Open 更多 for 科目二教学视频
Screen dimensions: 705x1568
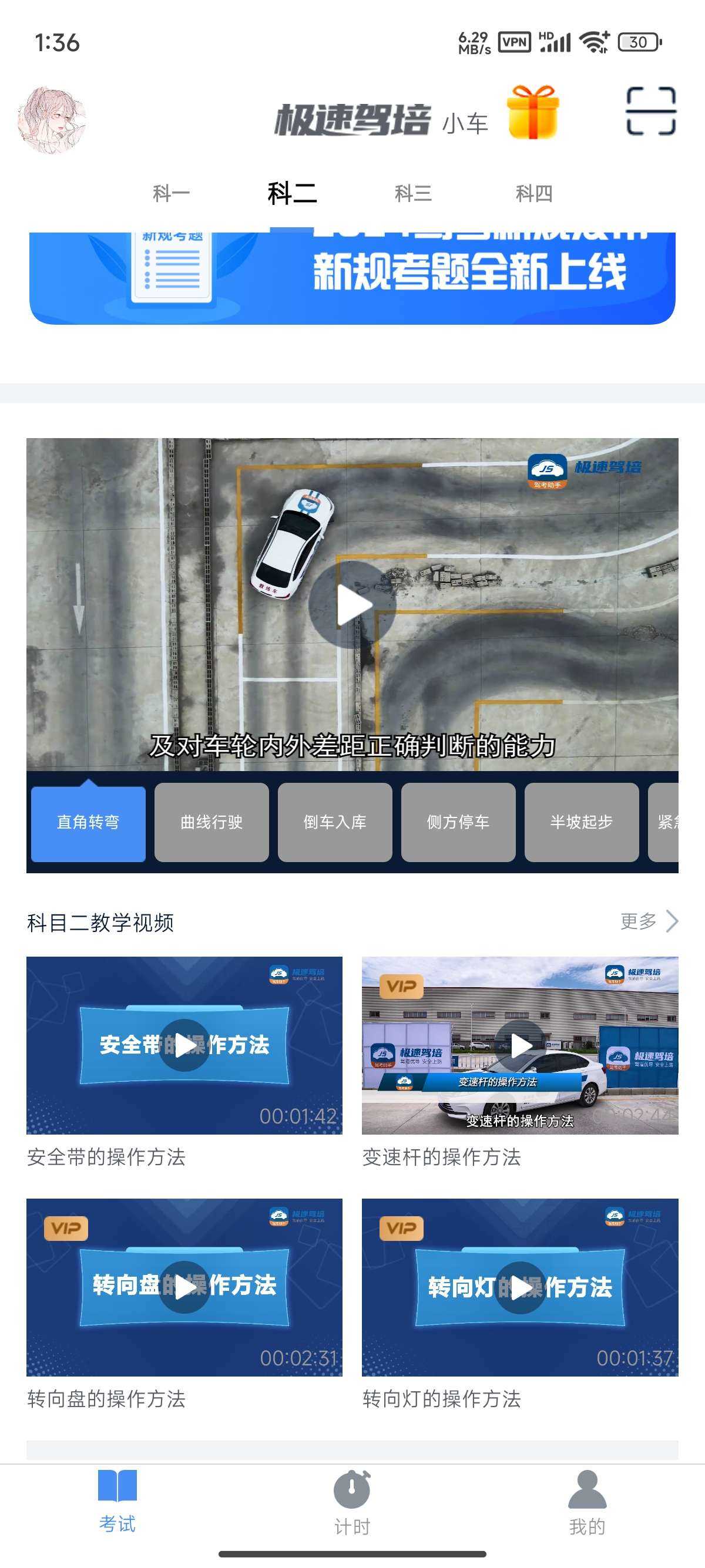click(x=649, y=921)
